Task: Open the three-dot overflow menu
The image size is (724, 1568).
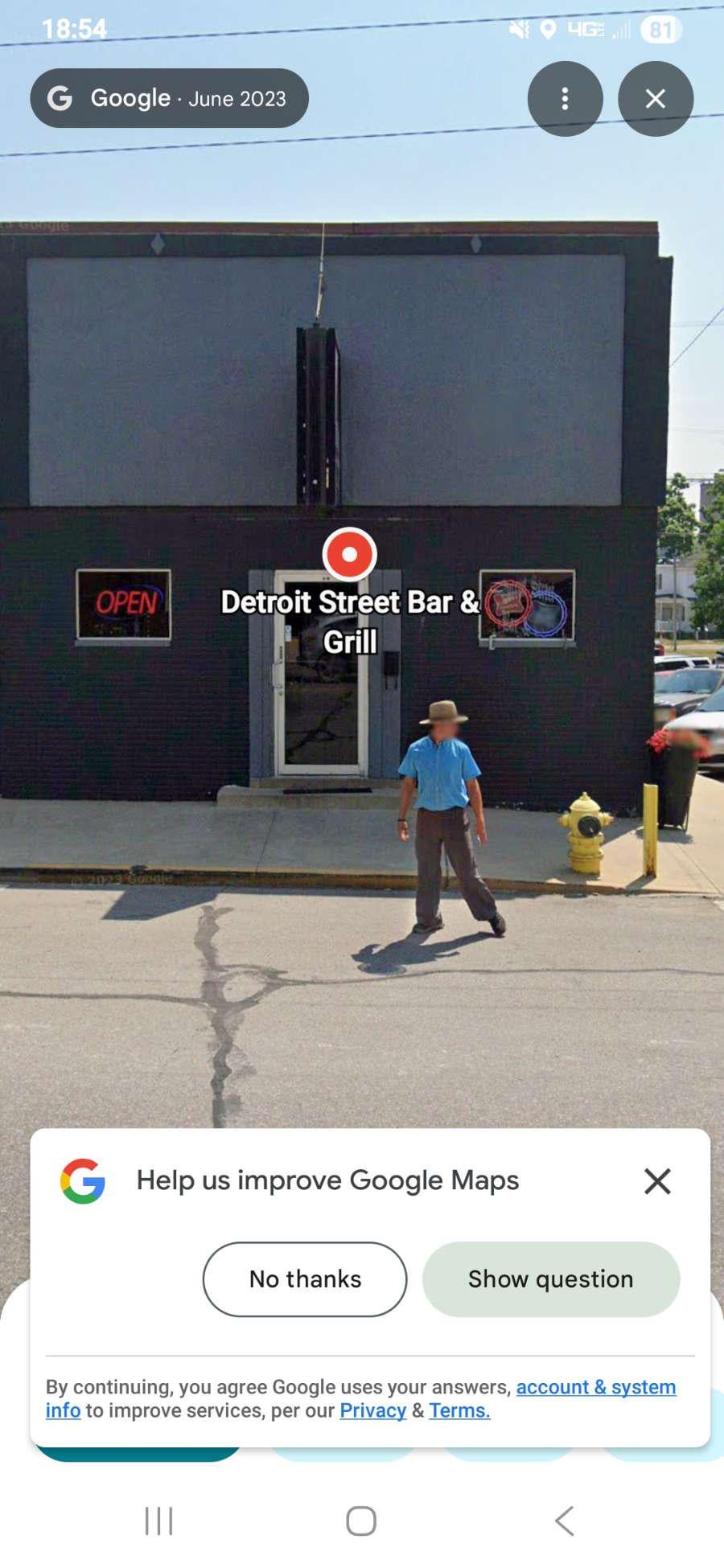Action: coord(565,99)
